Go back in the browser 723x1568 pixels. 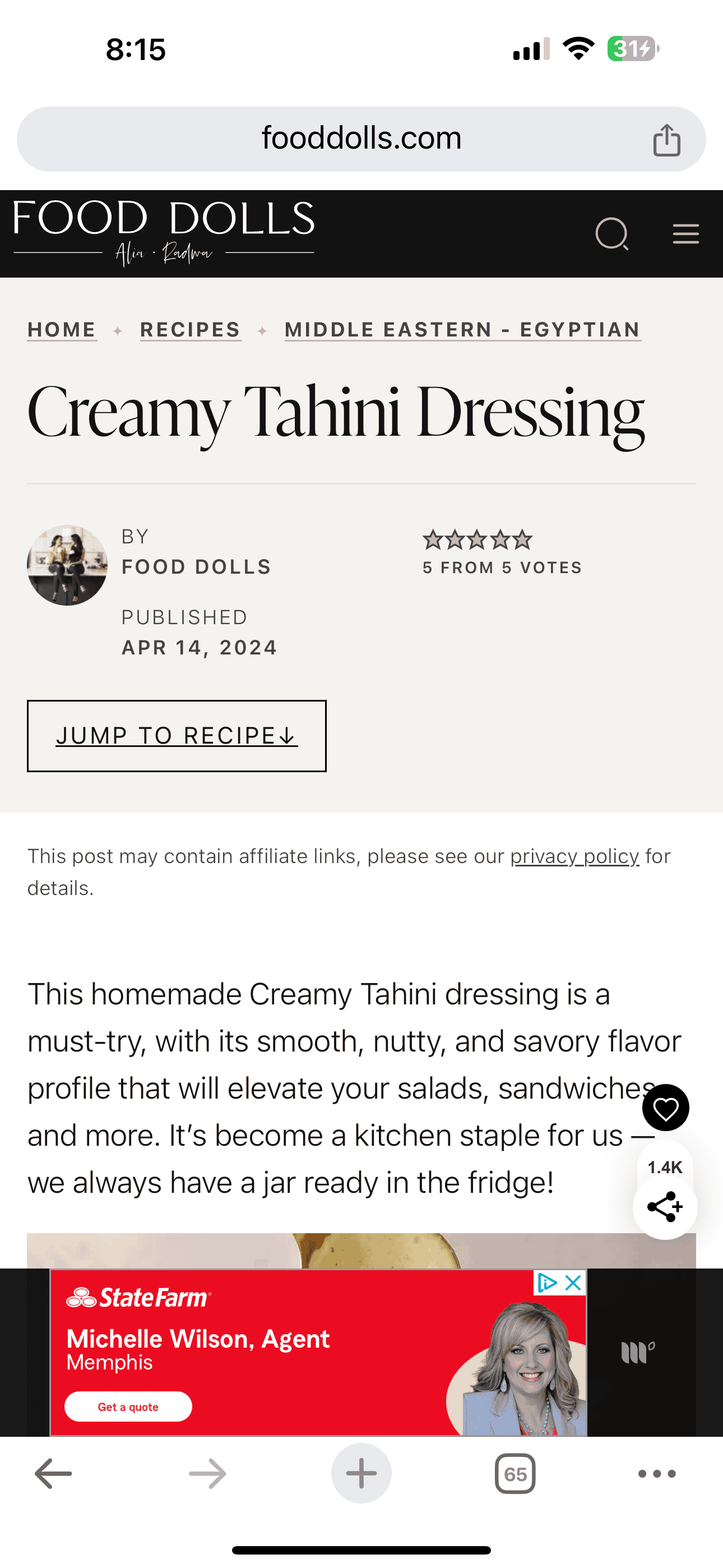[x=54, y=1474]
